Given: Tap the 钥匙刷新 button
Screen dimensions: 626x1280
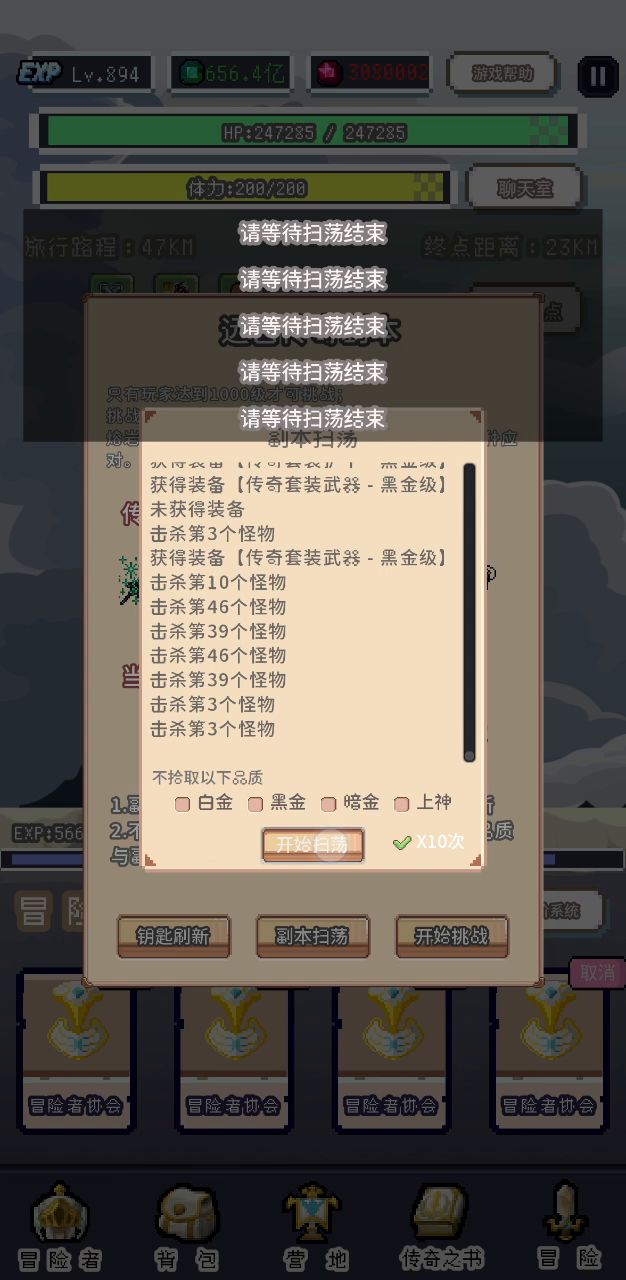Looking at the screenshot, I should [x=174, y=937].
